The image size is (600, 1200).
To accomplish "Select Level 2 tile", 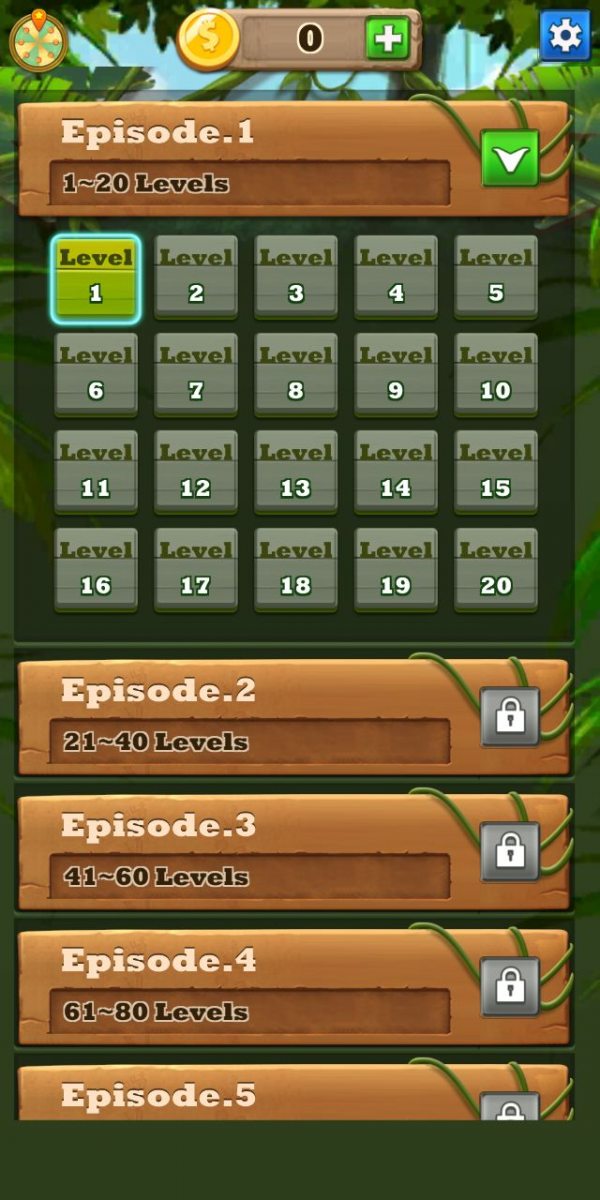I will (196, 278).
